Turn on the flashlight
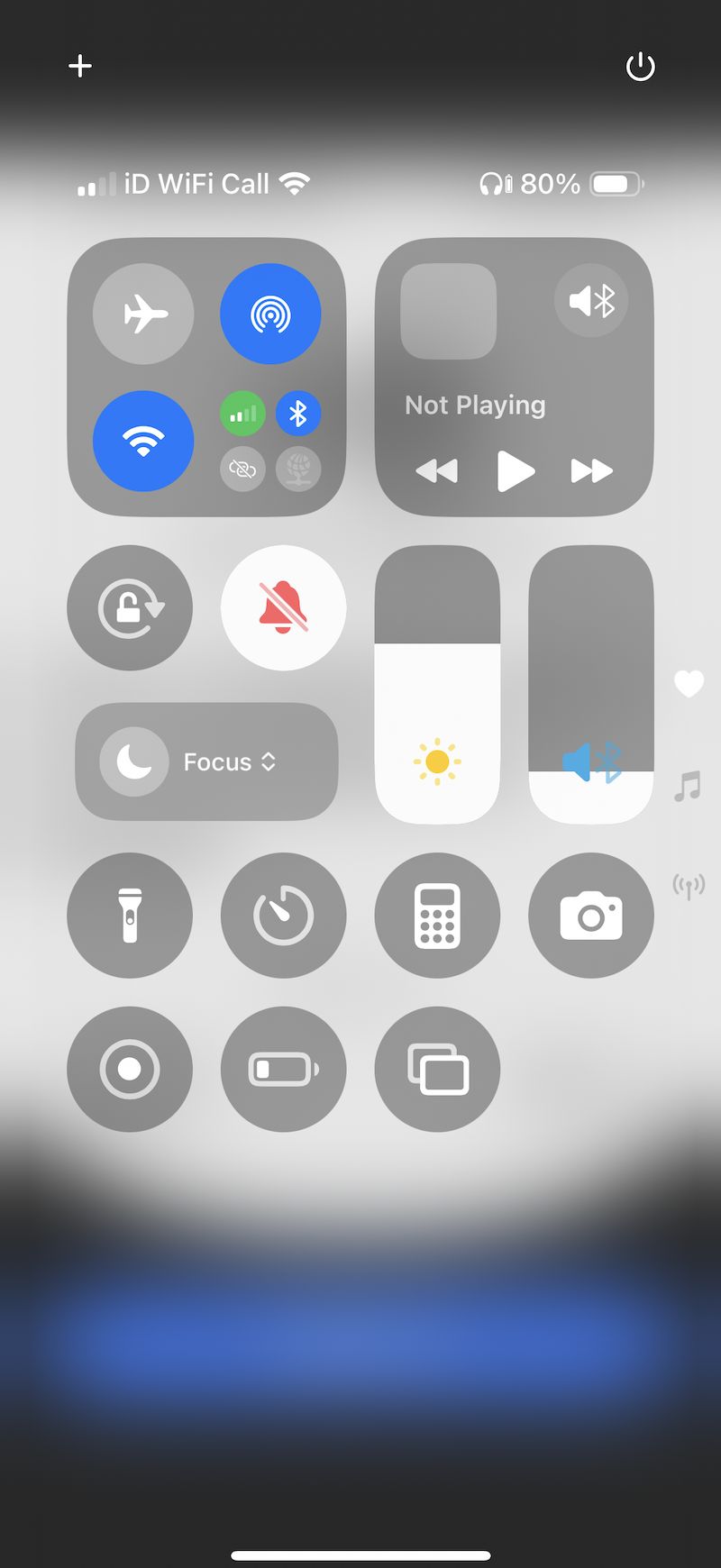The width and height of the screenshot is (721, 1568). (130, 916)
